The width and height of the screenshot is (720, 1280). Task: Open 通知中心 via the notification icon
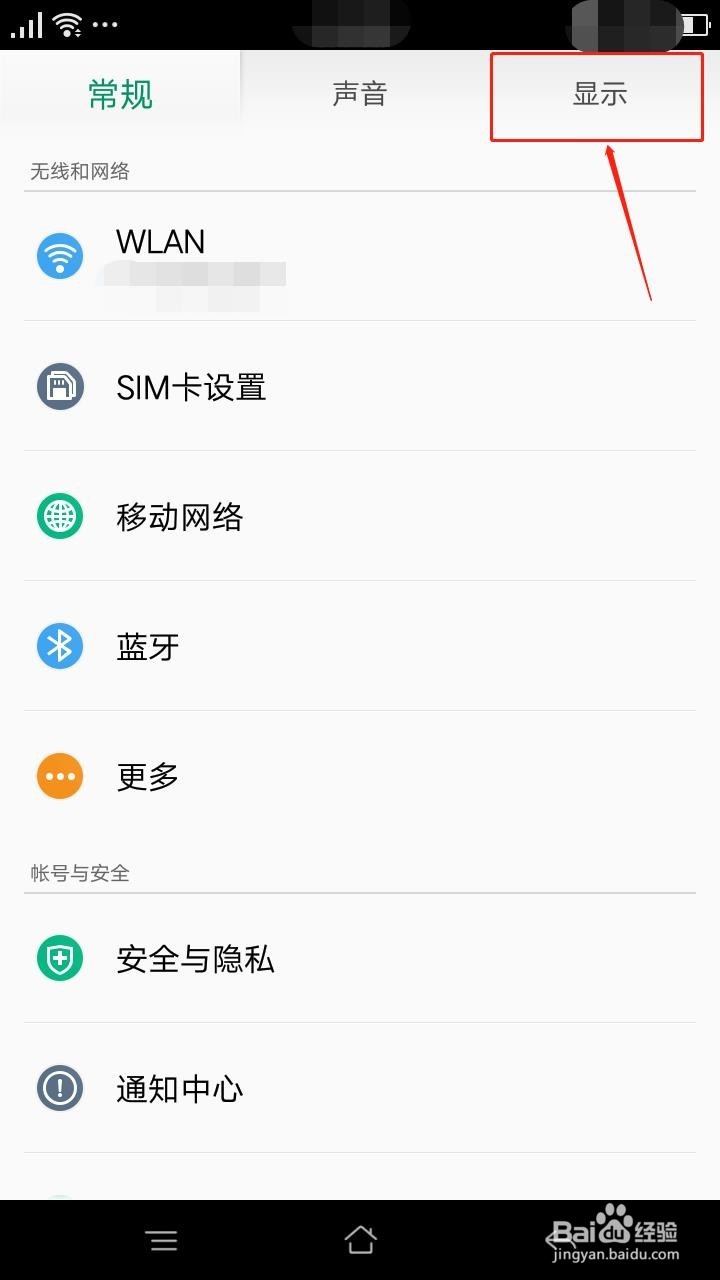(x=60, y=1088)
